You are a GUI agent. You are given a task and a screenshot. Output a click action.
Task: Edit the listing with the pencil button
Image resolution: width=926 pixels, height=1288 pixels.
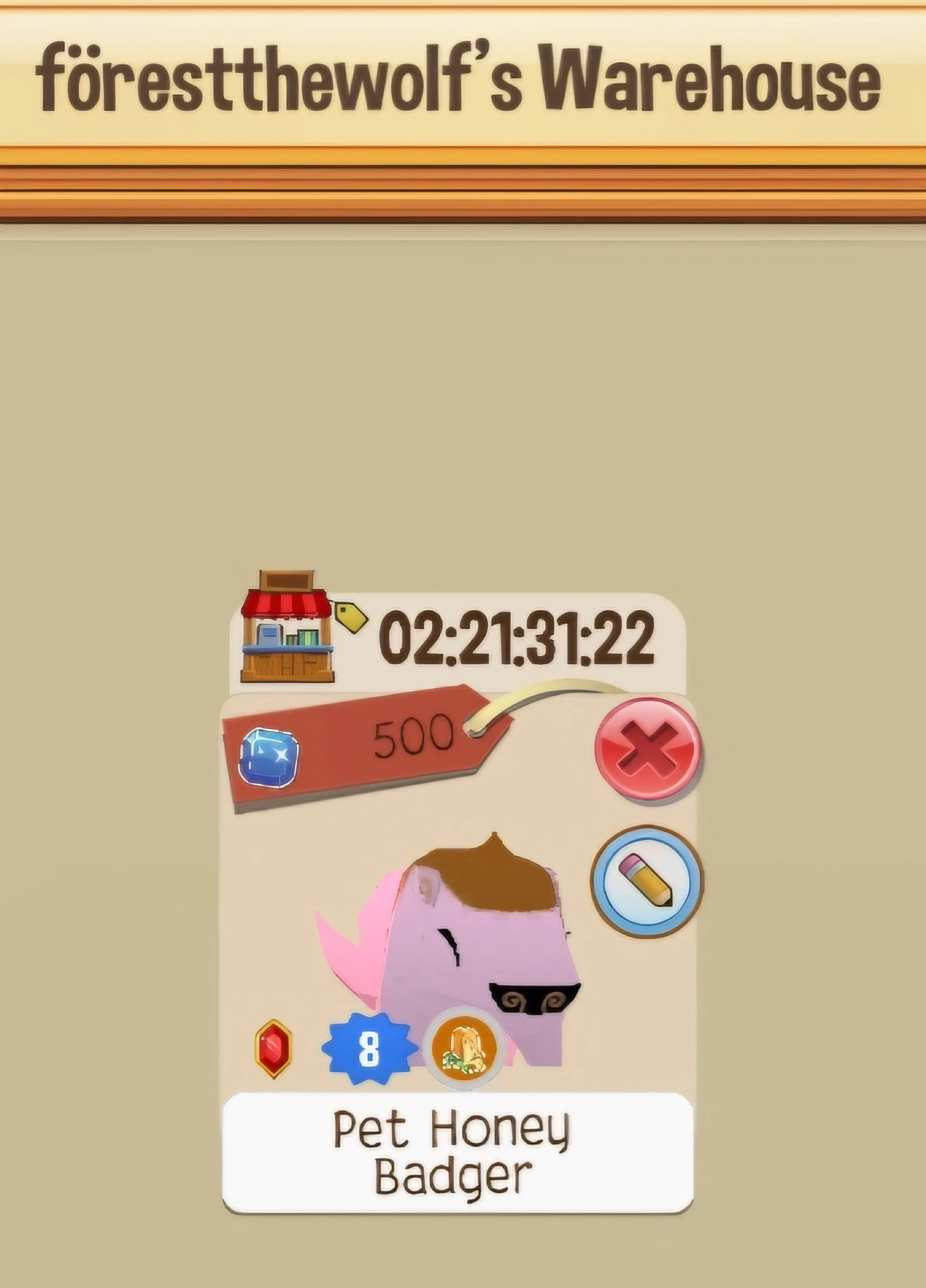pyautogui.click(x=646, y=881)
